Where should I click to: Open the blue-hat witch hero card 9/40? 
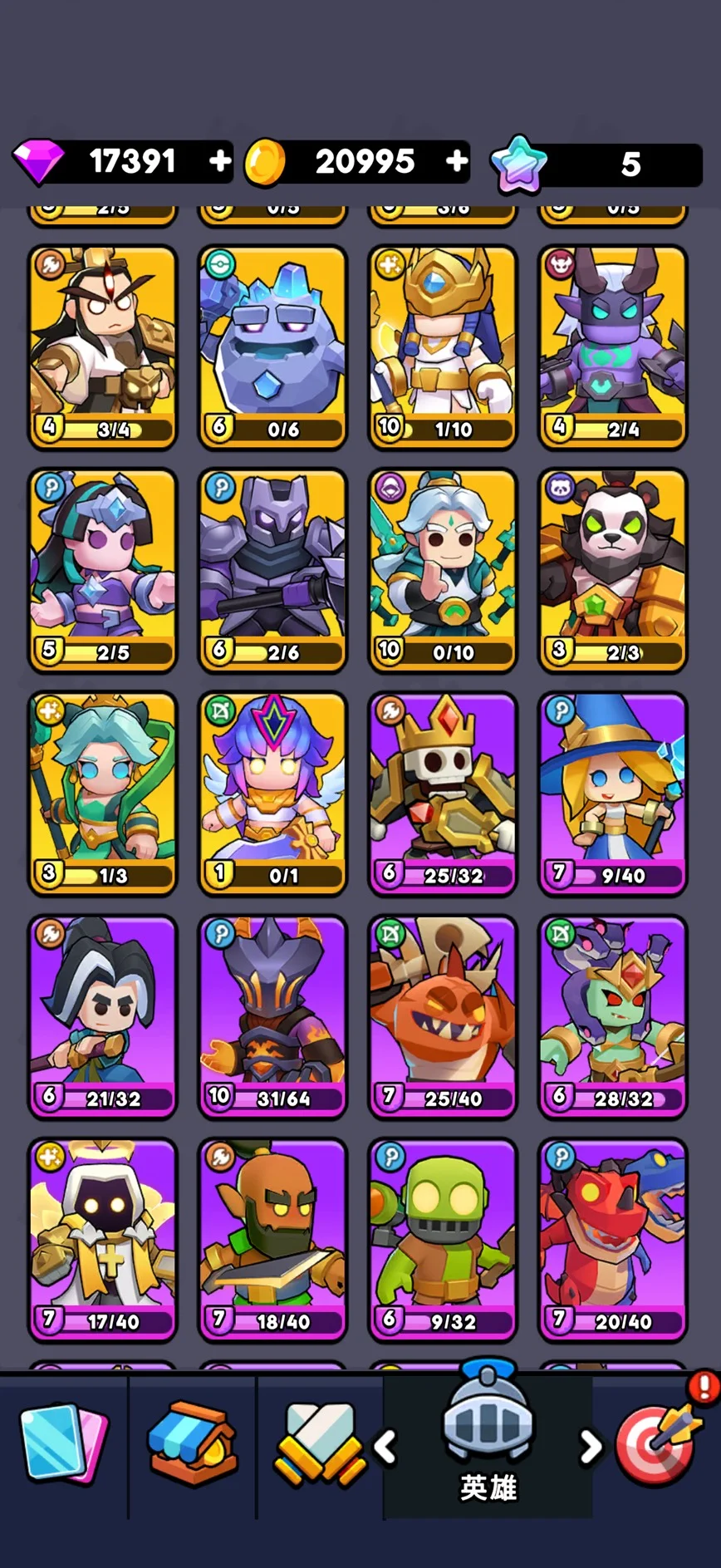click(612, 793)
